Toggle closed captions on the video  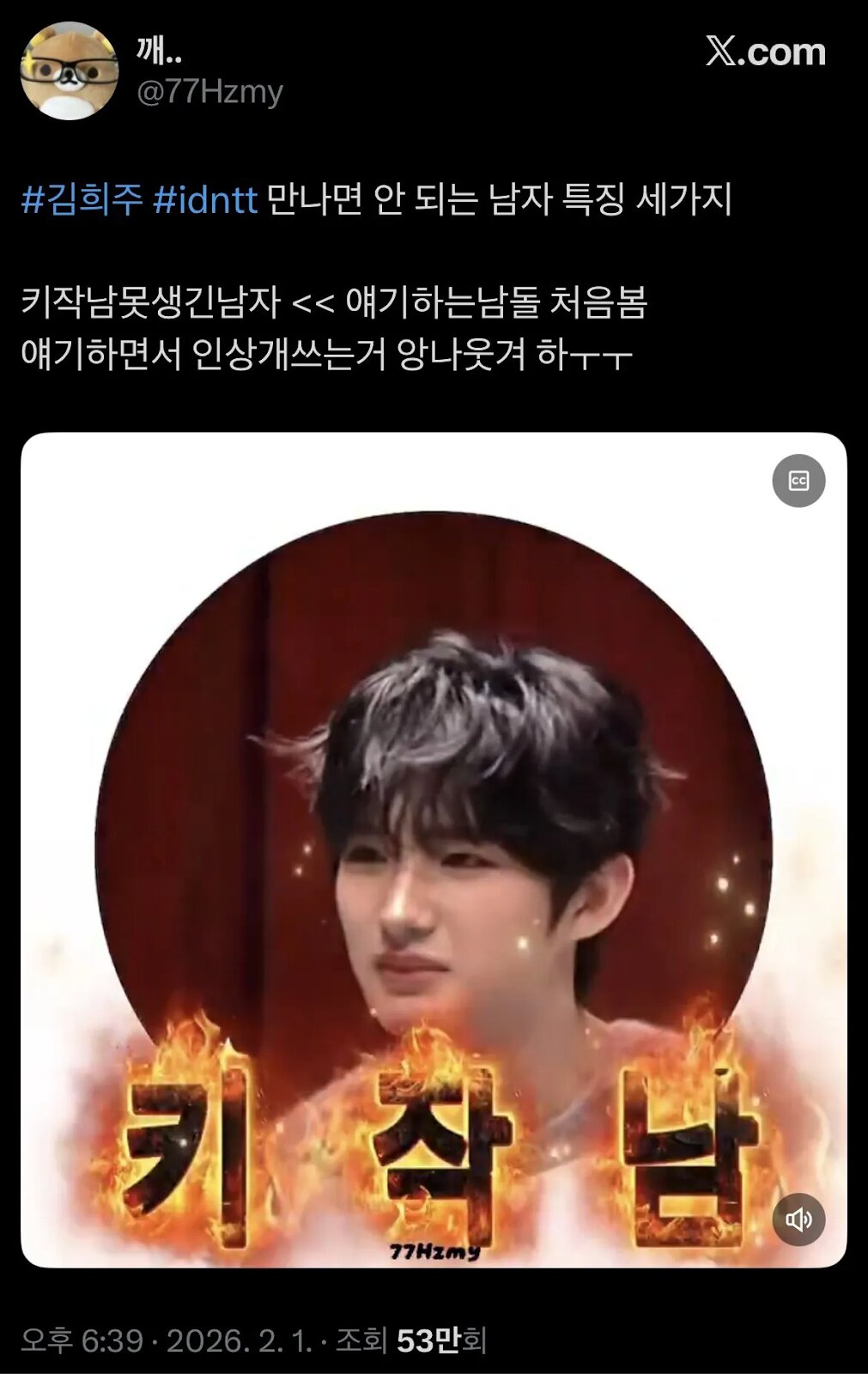[798, 481]
